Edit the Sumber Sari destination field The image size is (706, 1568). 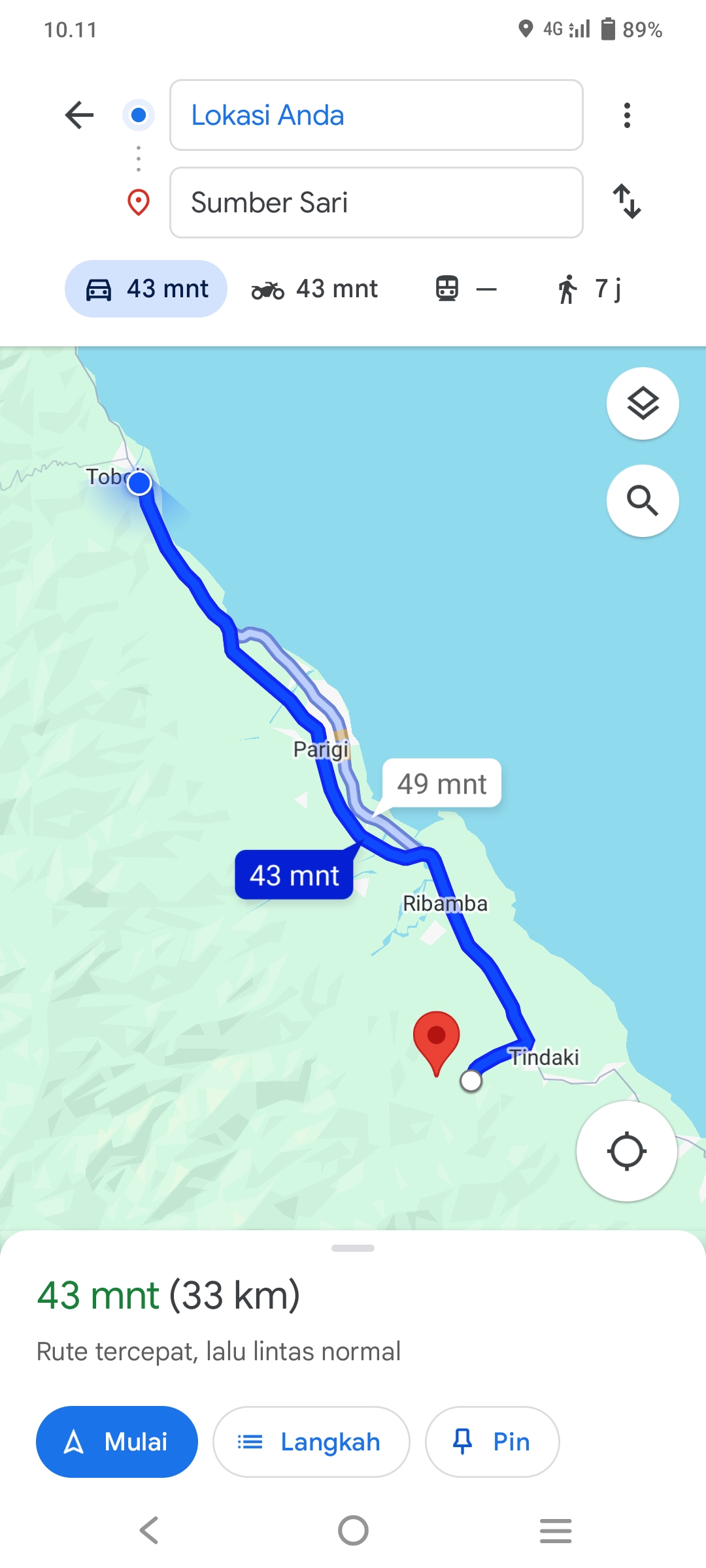(x=377, y=203)
